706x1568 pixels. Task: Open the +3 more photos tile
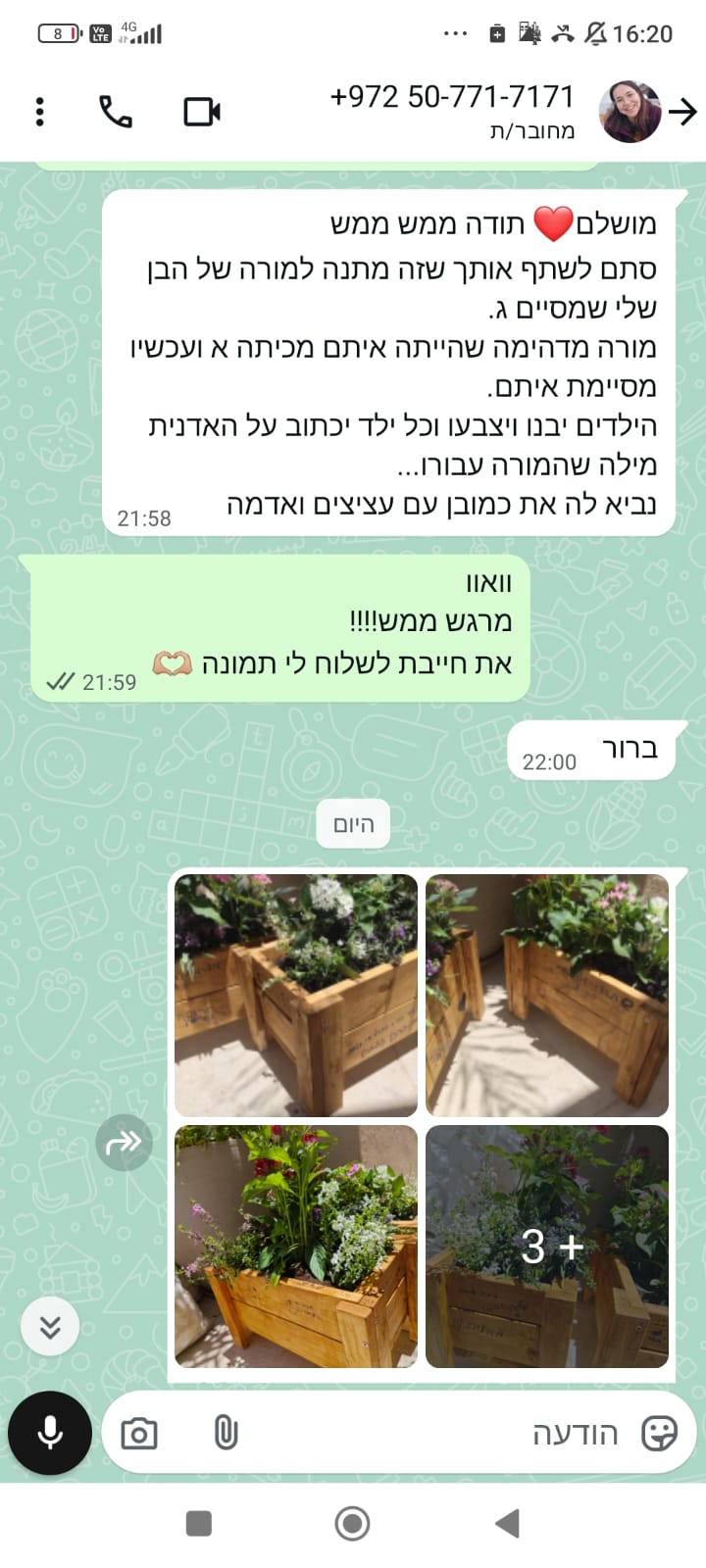(547, 1246)
